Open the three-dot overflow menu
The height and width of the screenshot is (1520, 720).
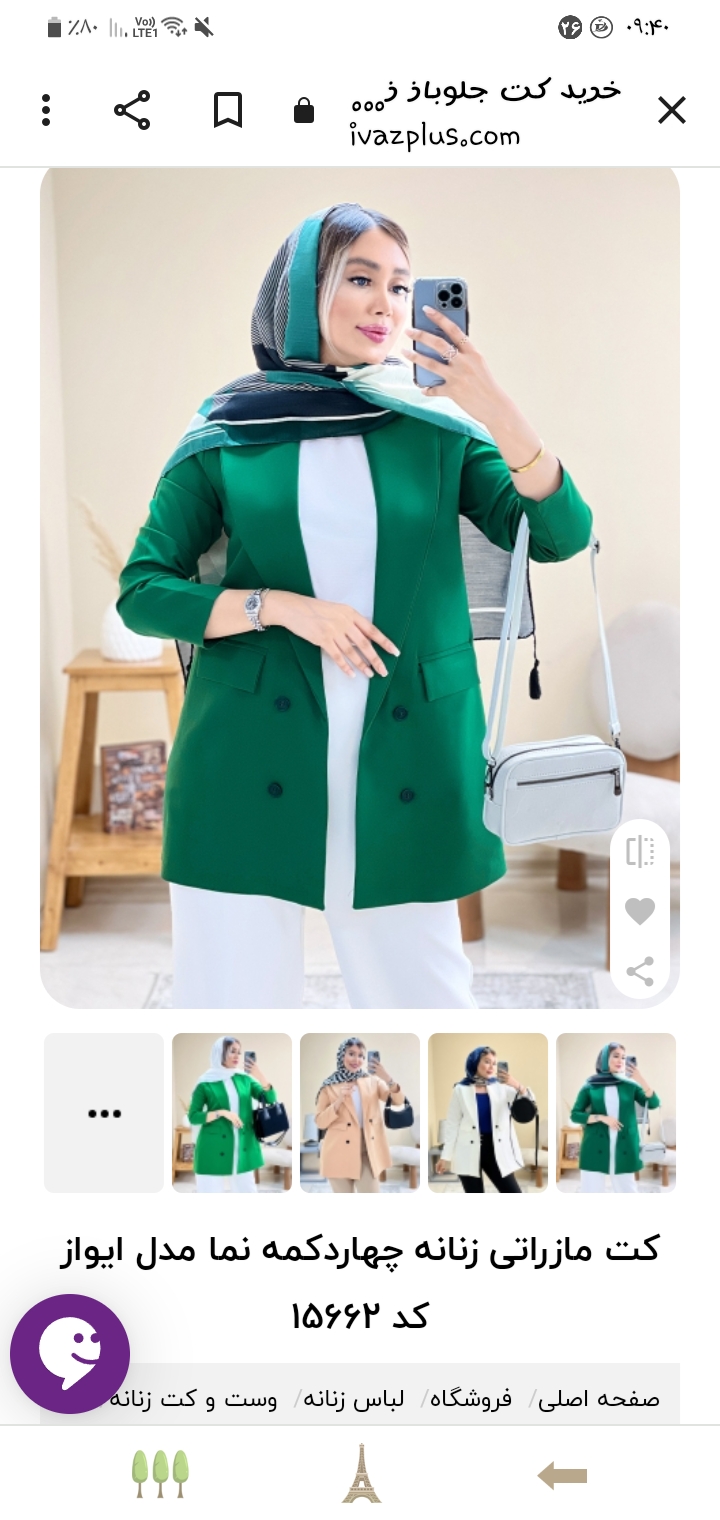(46, 110)
